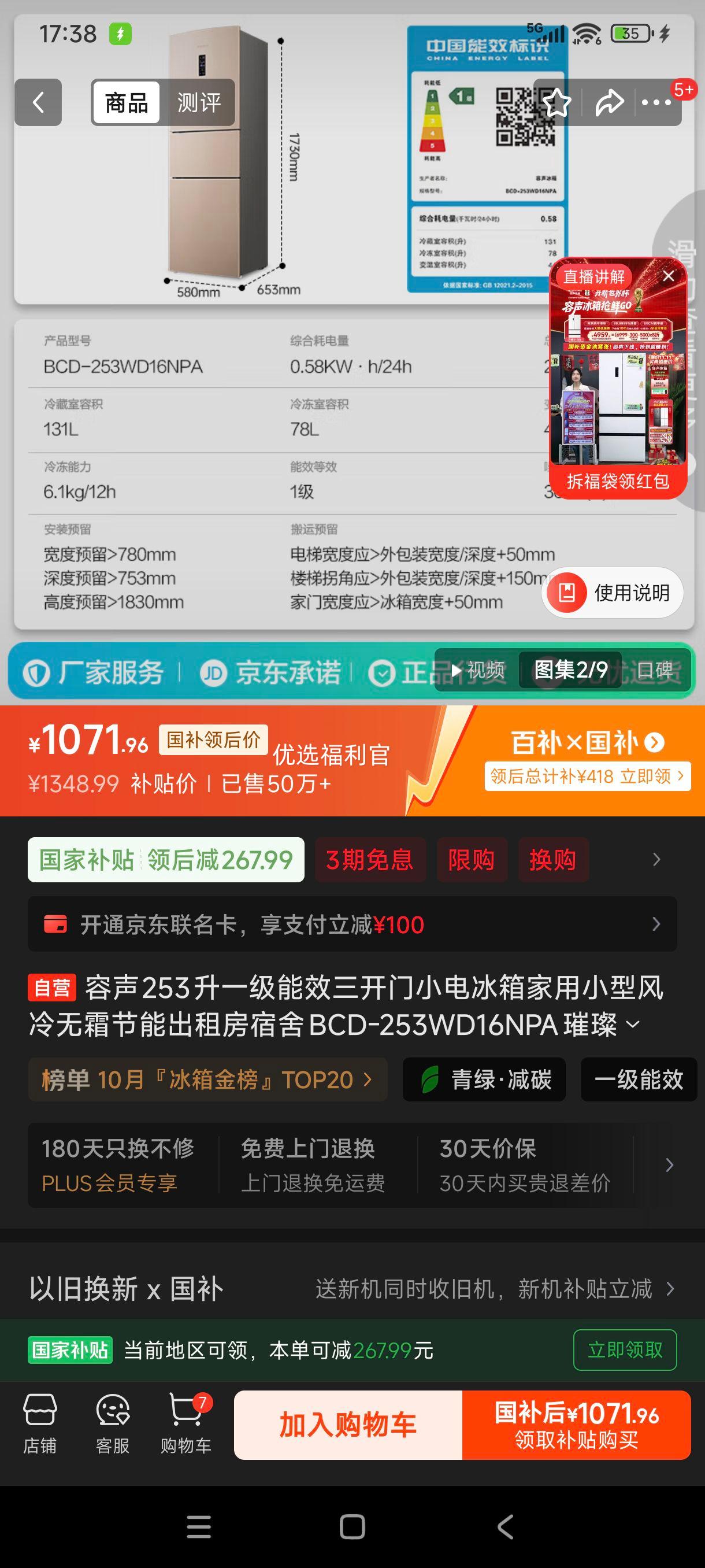Image resolution: width=705 pixels, height=1568 pixels.
Task: Switch to the 测评 tab
Action: [198, 102]
